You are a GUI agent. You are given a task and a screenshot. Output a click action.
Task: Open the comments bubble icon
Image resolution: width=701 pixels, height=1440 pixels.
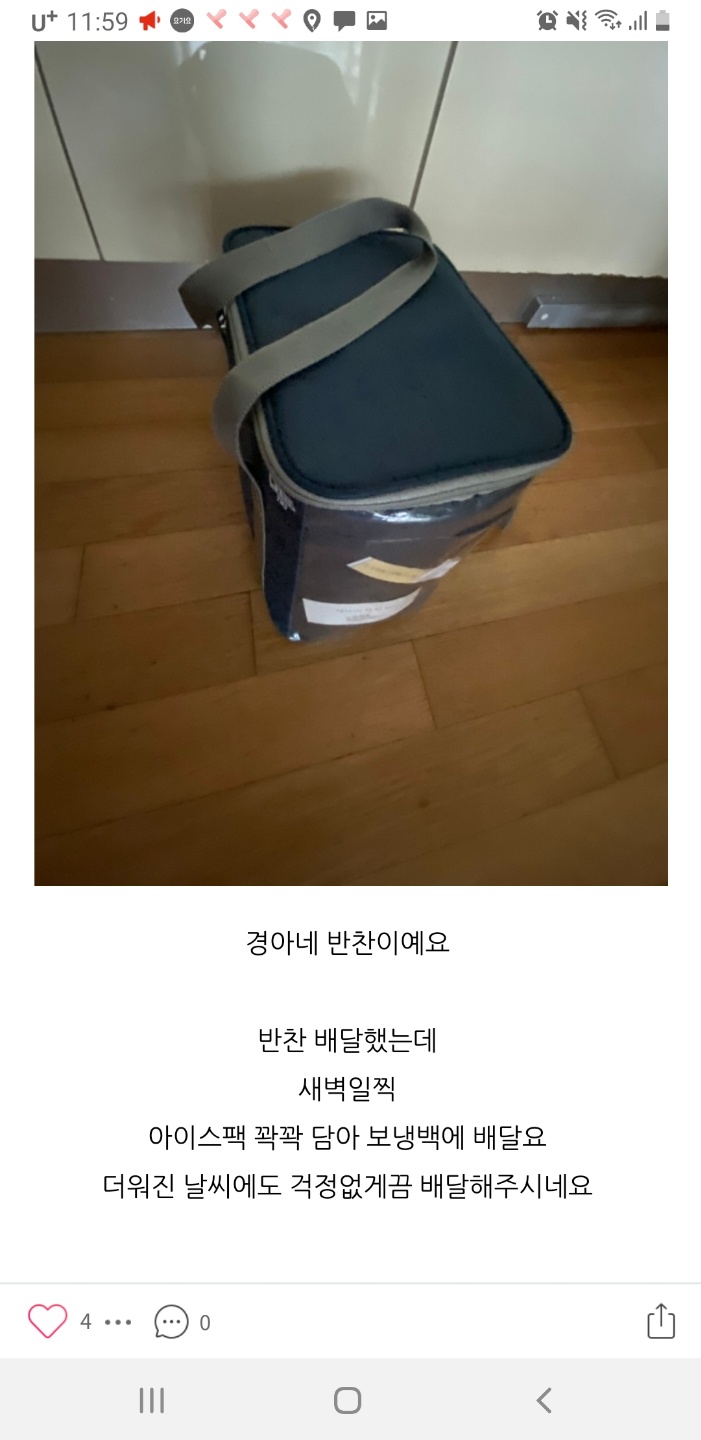point(171,1322)
